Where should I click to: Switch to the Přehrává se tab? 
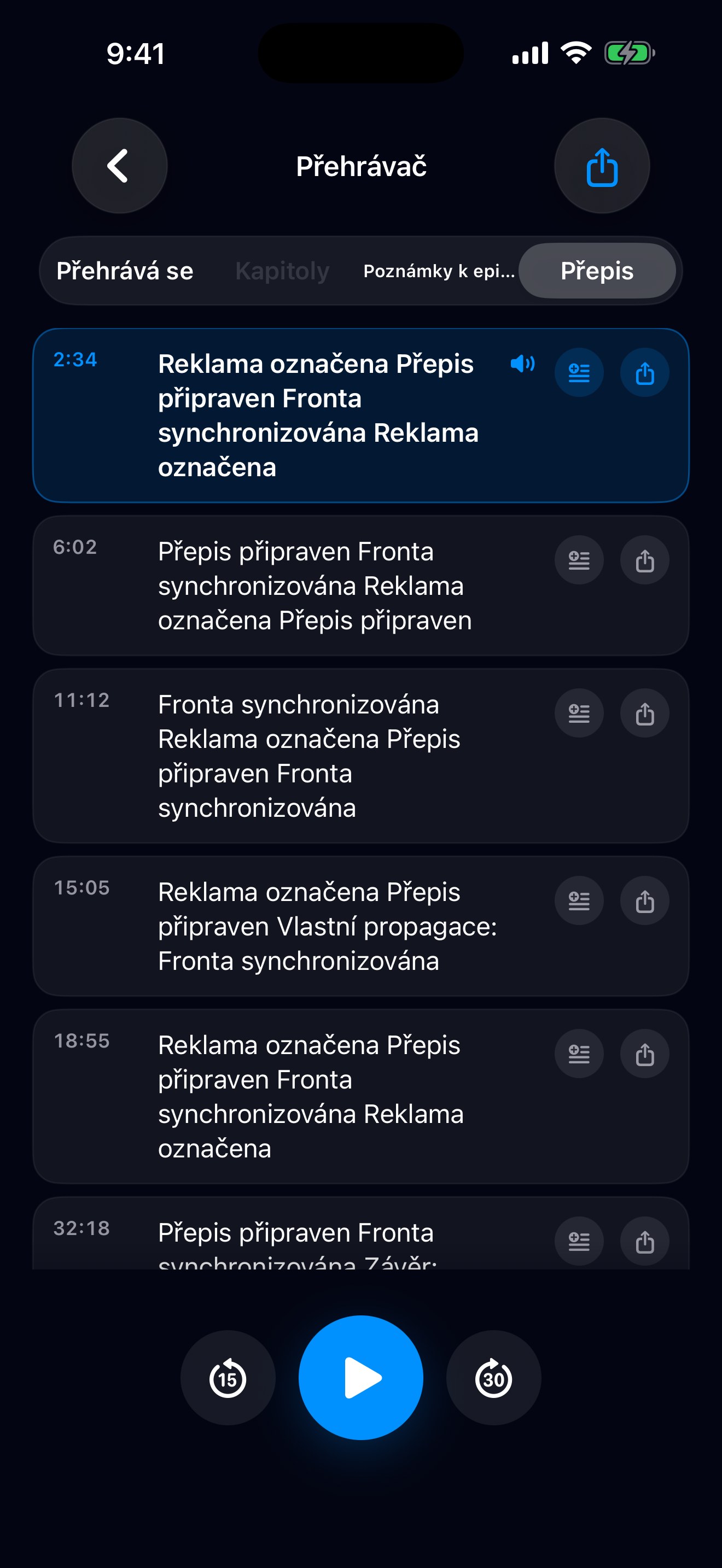coord(125,271)
